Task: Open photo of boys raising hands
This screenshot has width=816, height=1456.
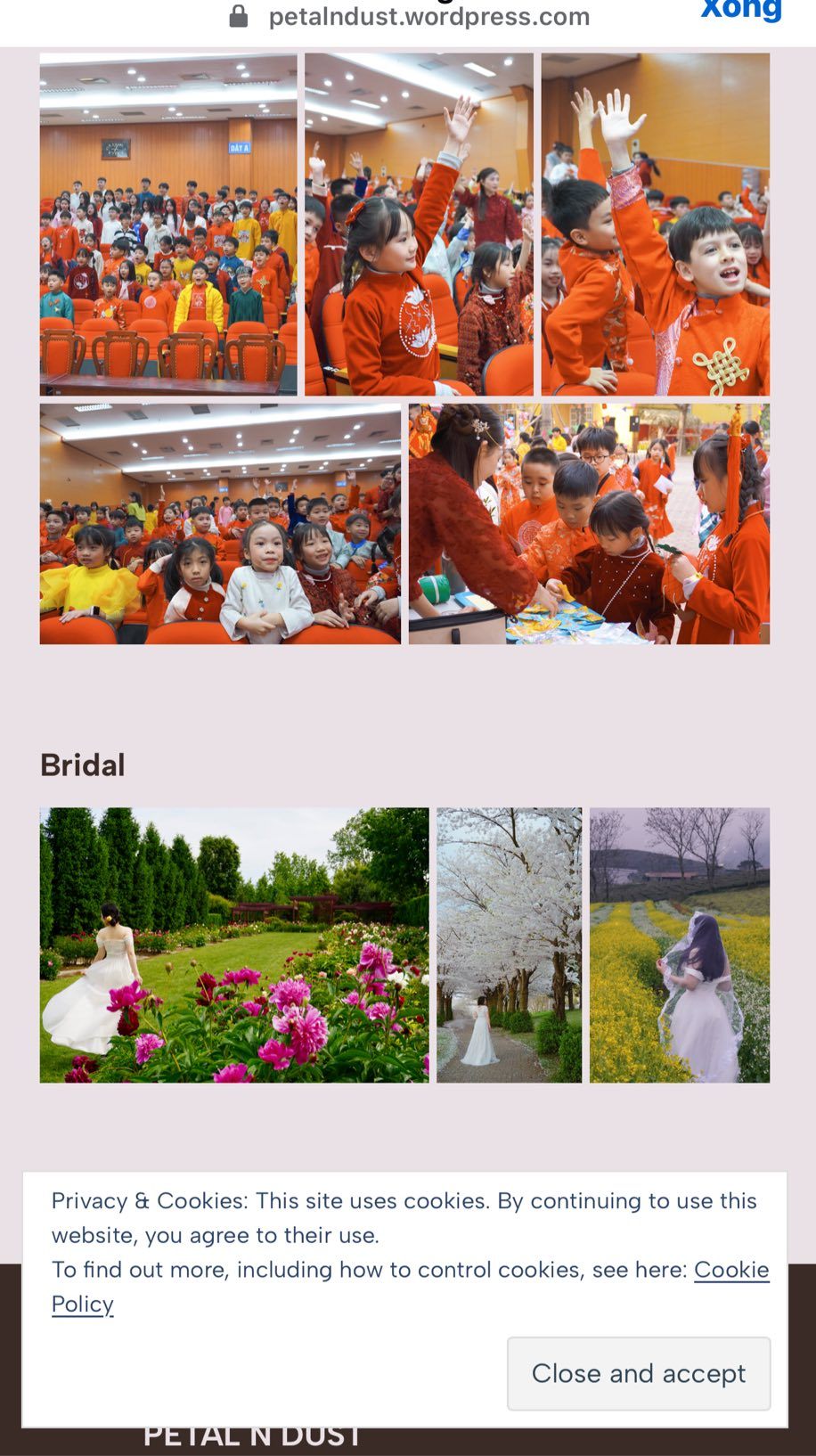Action: [x=655, y=223]
